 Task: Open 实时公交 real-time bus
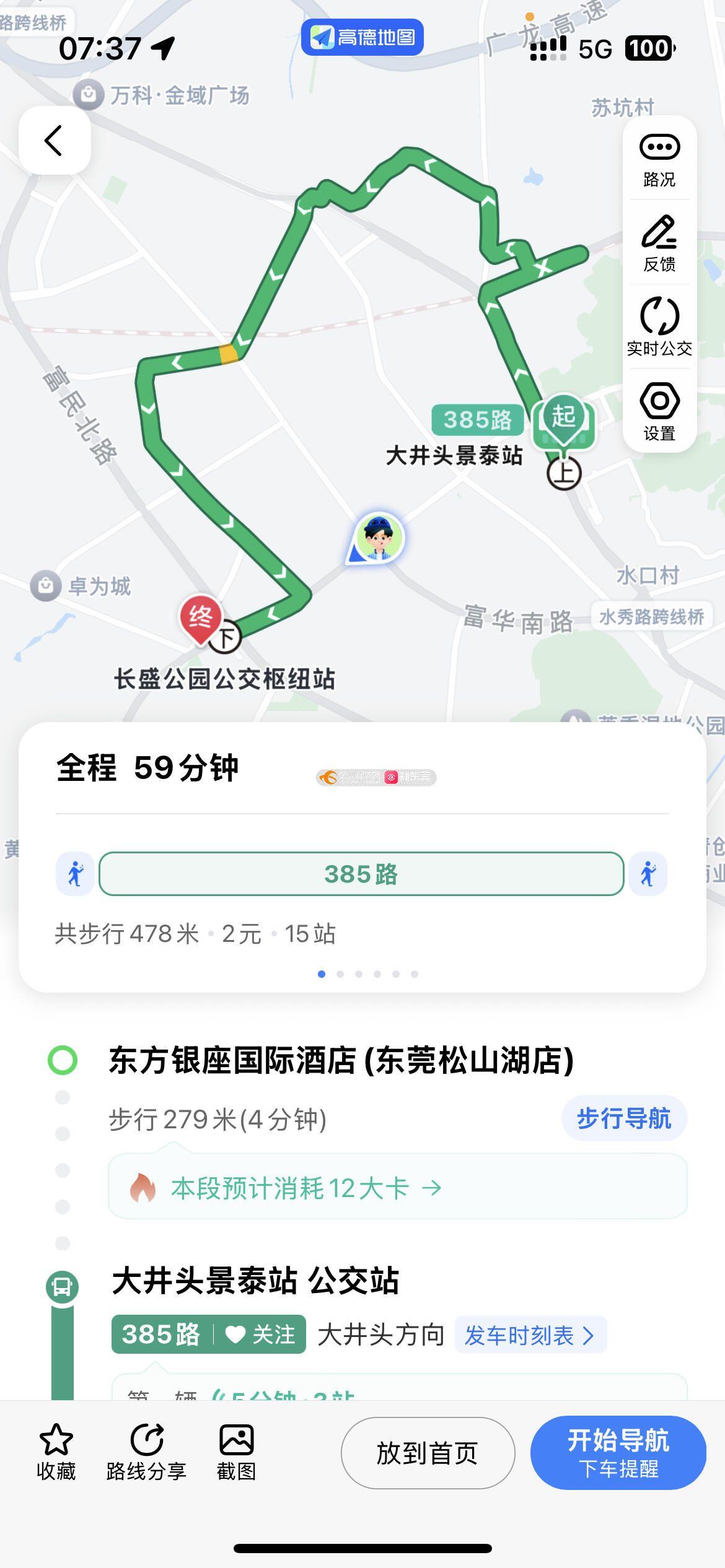point(659,327)
